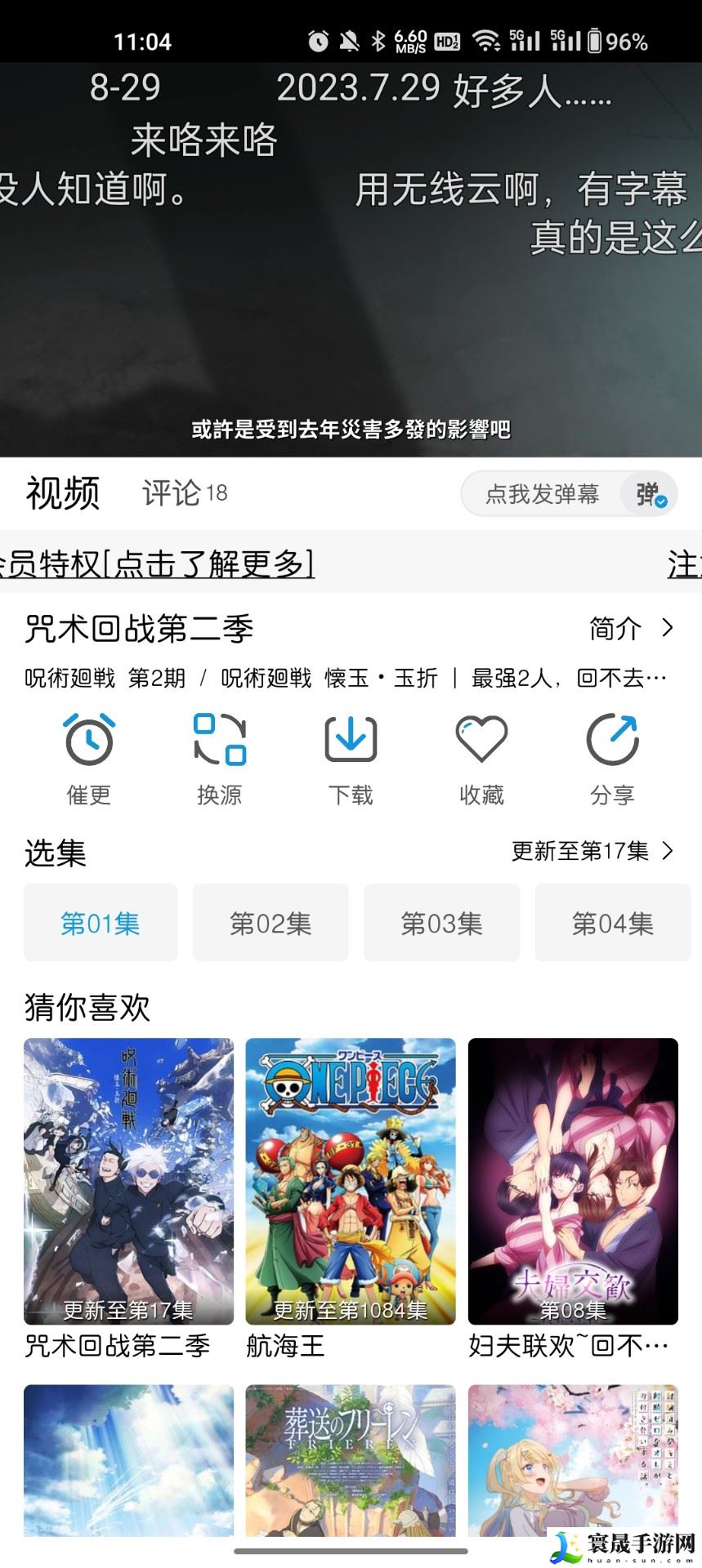Screen dimensions: 702x1568
Task: Expand the 简介 details
Action: click(631, 628)
